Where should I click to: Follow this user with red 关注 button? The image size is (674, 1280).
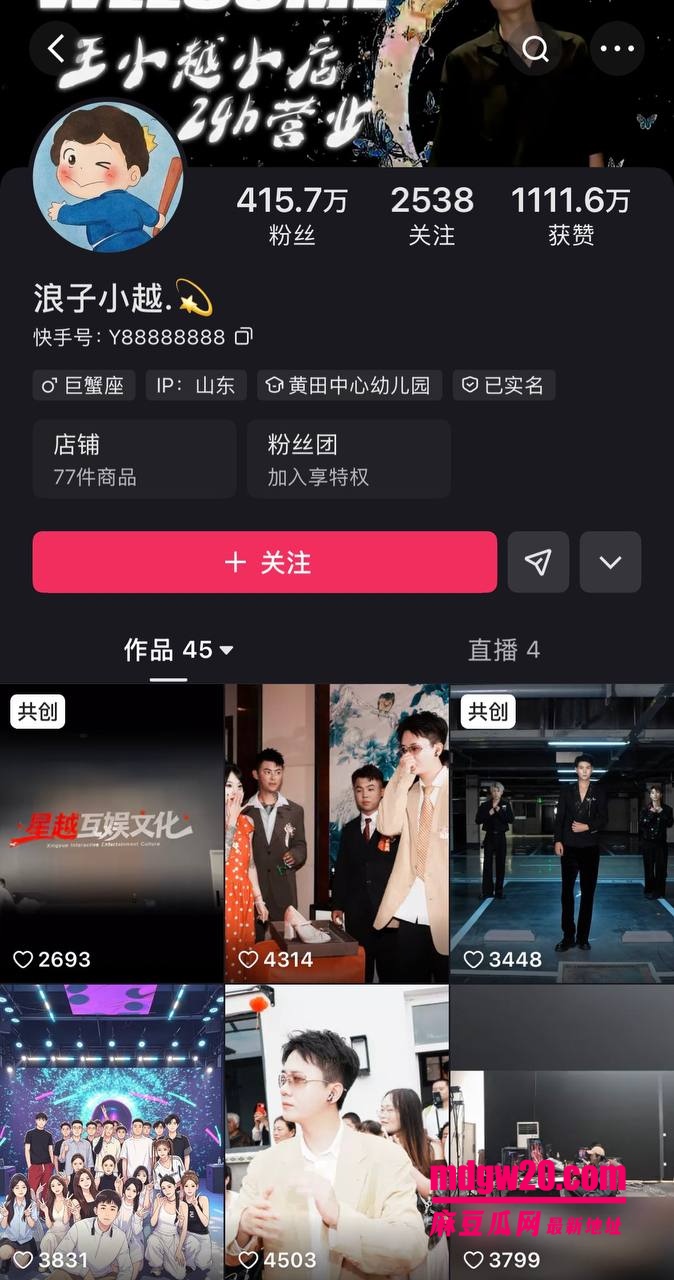pyautogui.click(x=265, y=562)
